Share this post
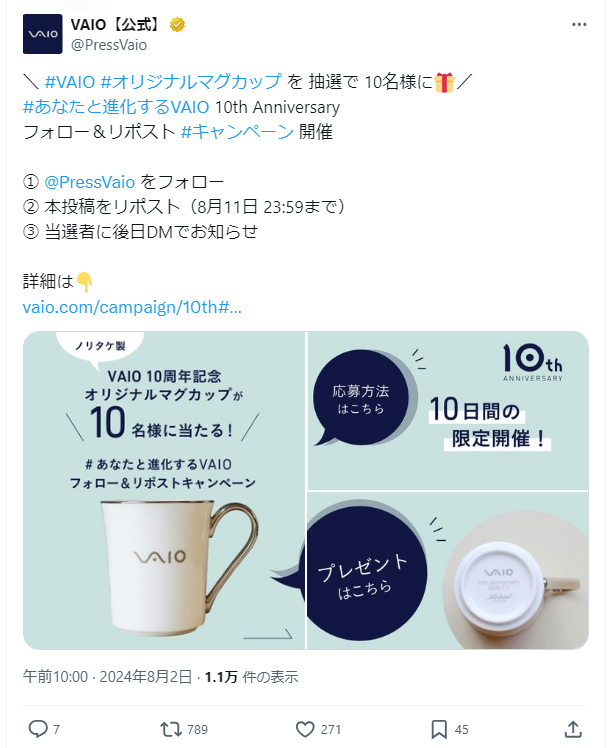The width and height of the screenshot is (610, 748). pos(573,729)
